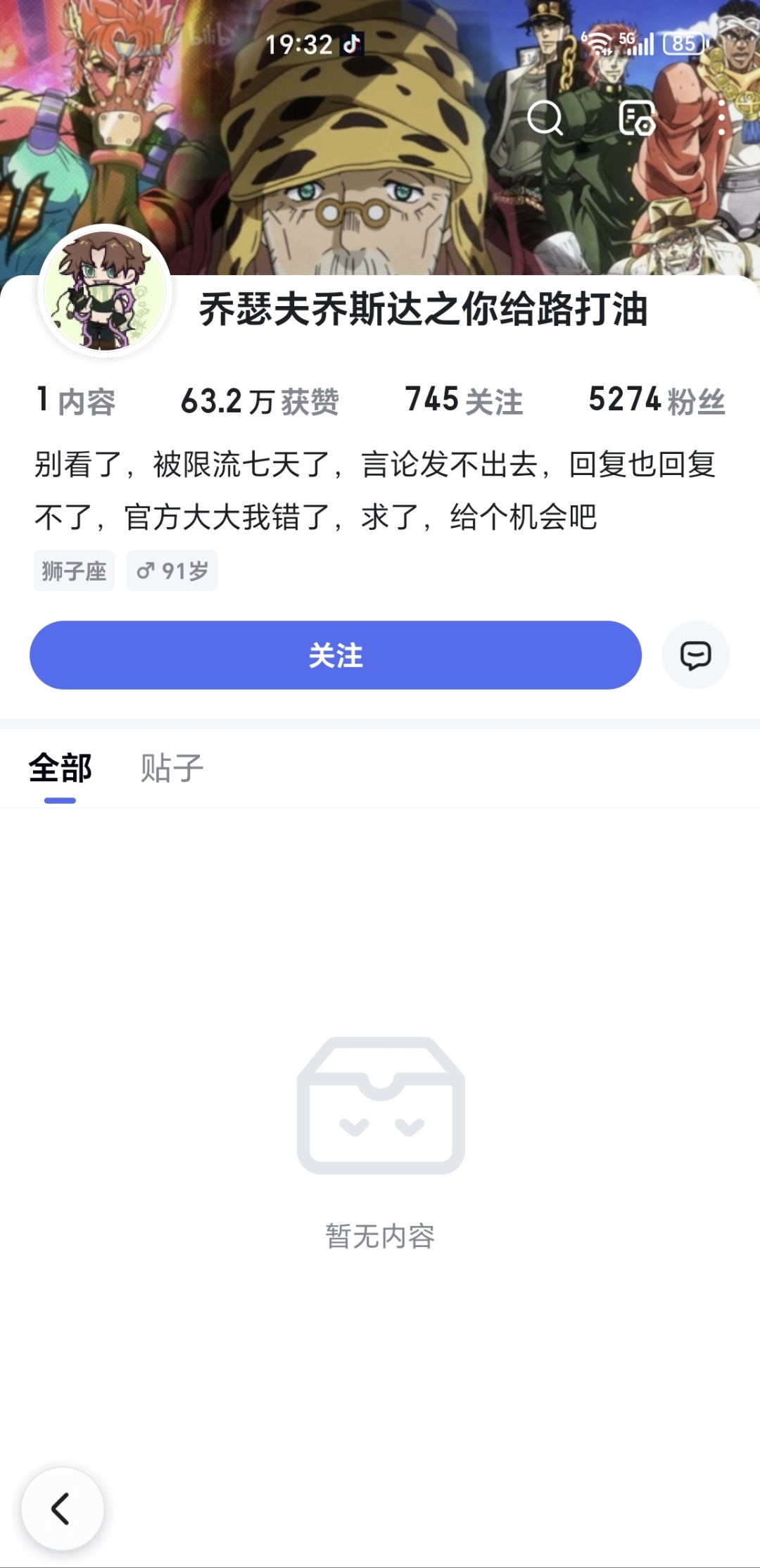Open the overflow menu with three dots
The height and width of the screenshot is (1568, 760).
(x=721, y=118)
